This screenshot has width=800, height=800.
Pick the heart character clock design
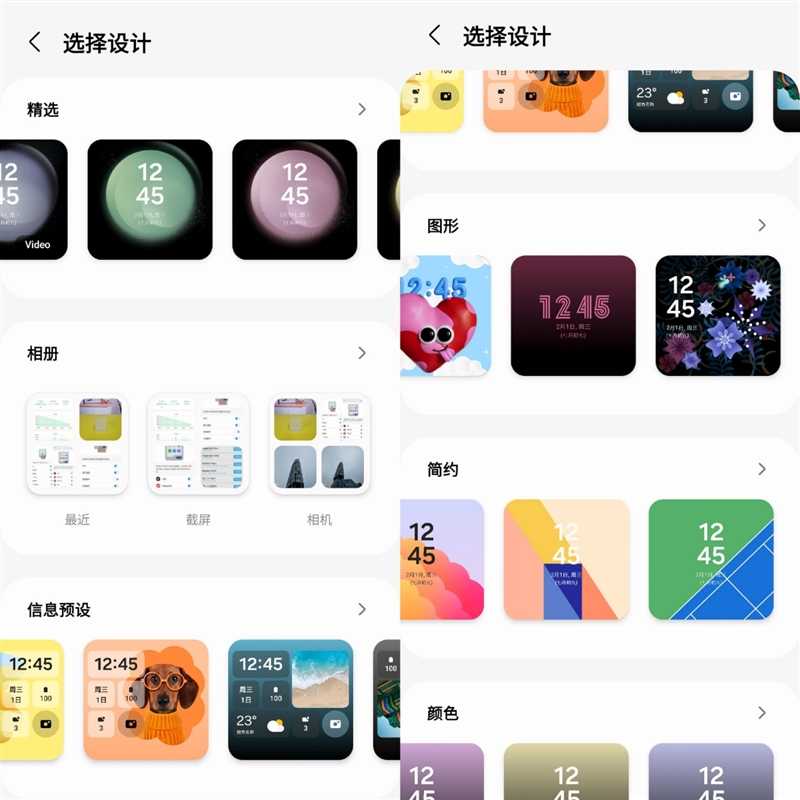(x=446, y=316)
